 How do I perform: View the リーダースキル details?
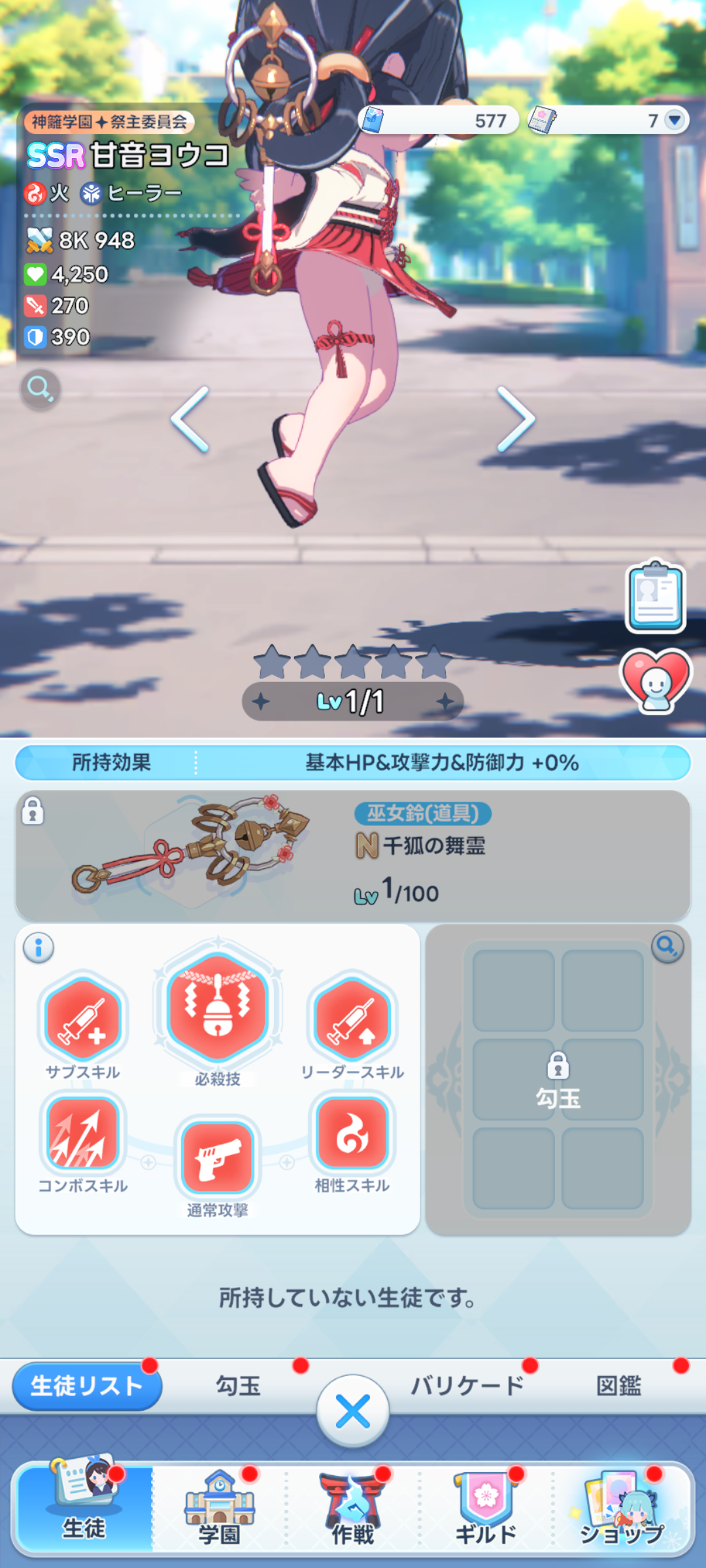[352, 1019]
